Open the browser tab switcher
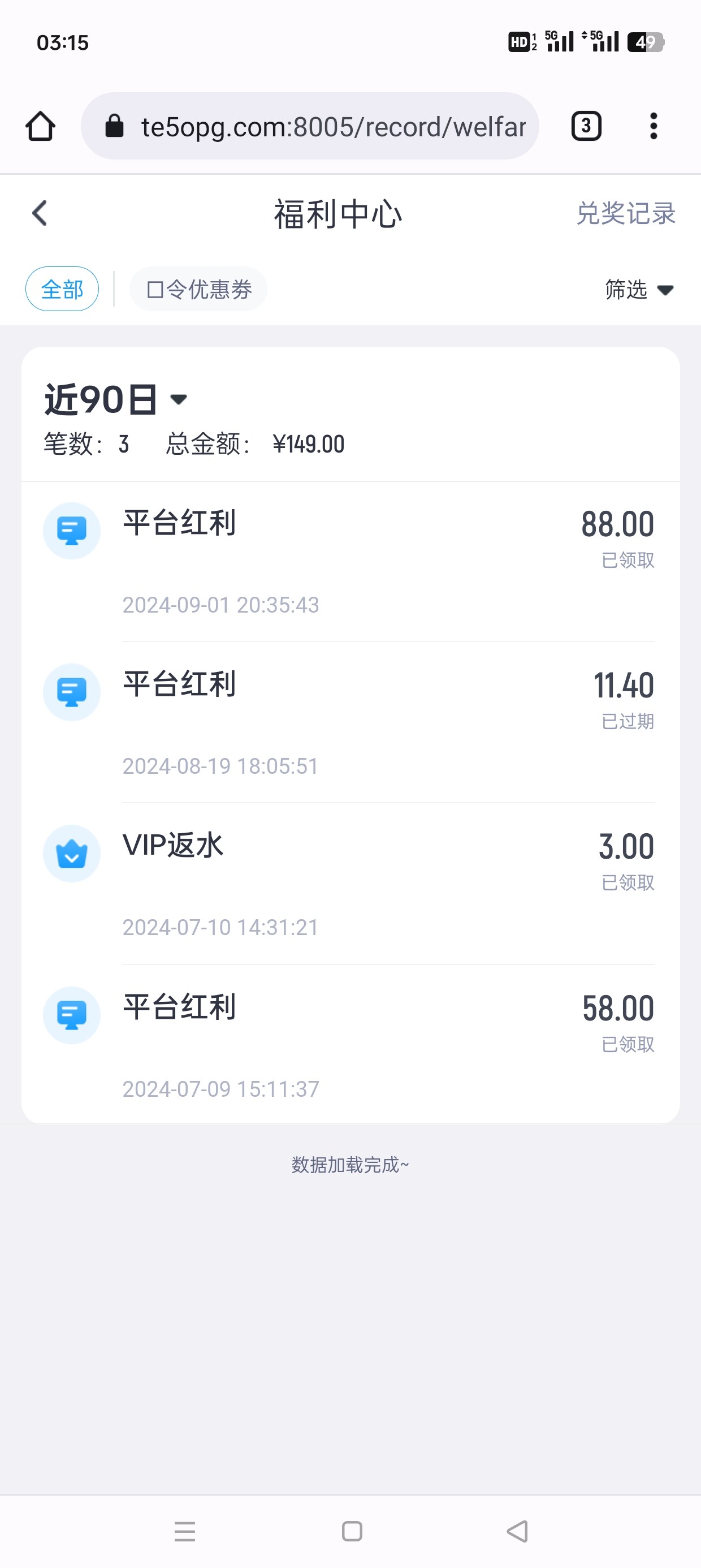This screenshot has height=1568, width=701. coord(586,126)
